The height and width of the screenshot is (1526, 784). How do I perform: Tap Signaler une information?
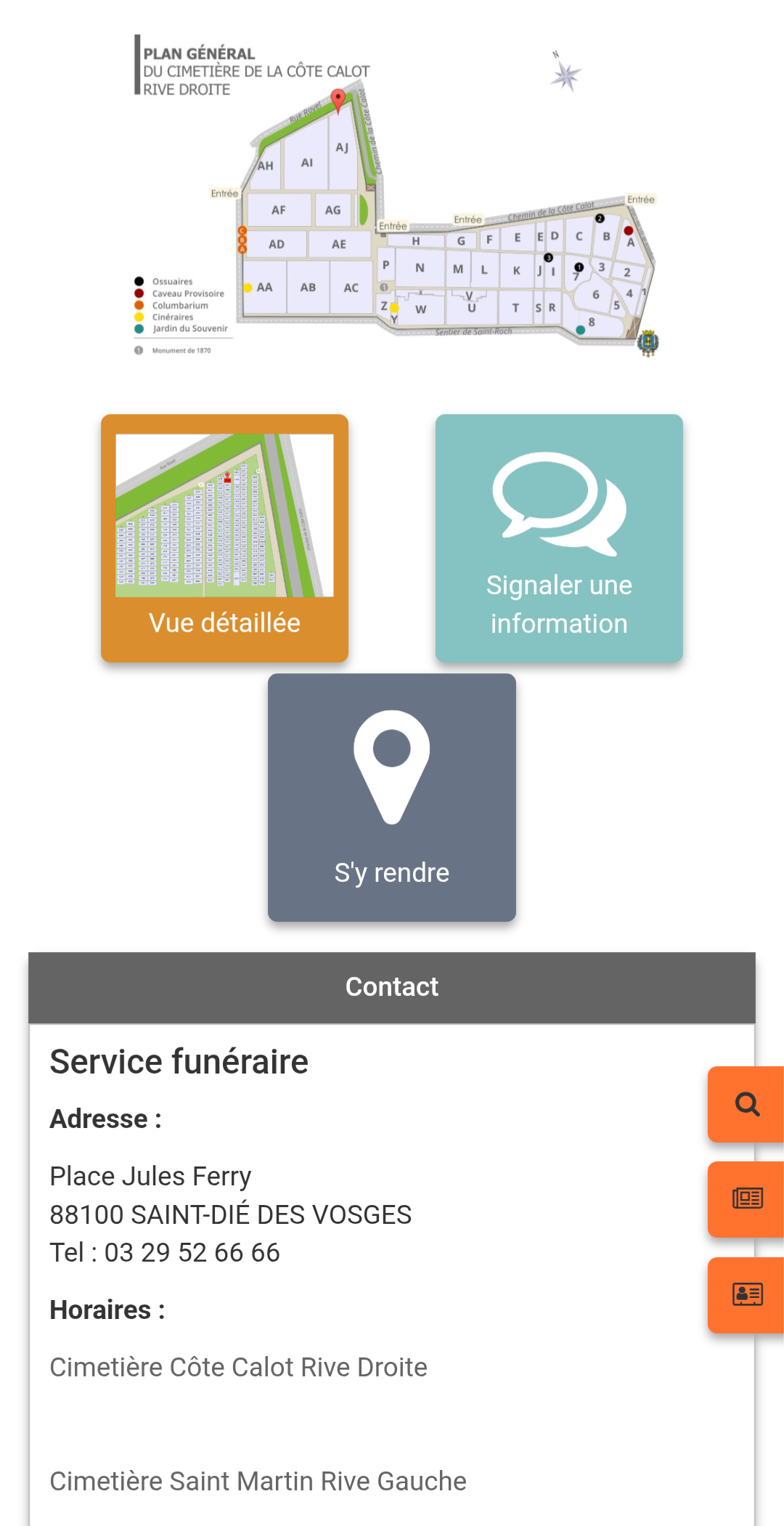559,537
